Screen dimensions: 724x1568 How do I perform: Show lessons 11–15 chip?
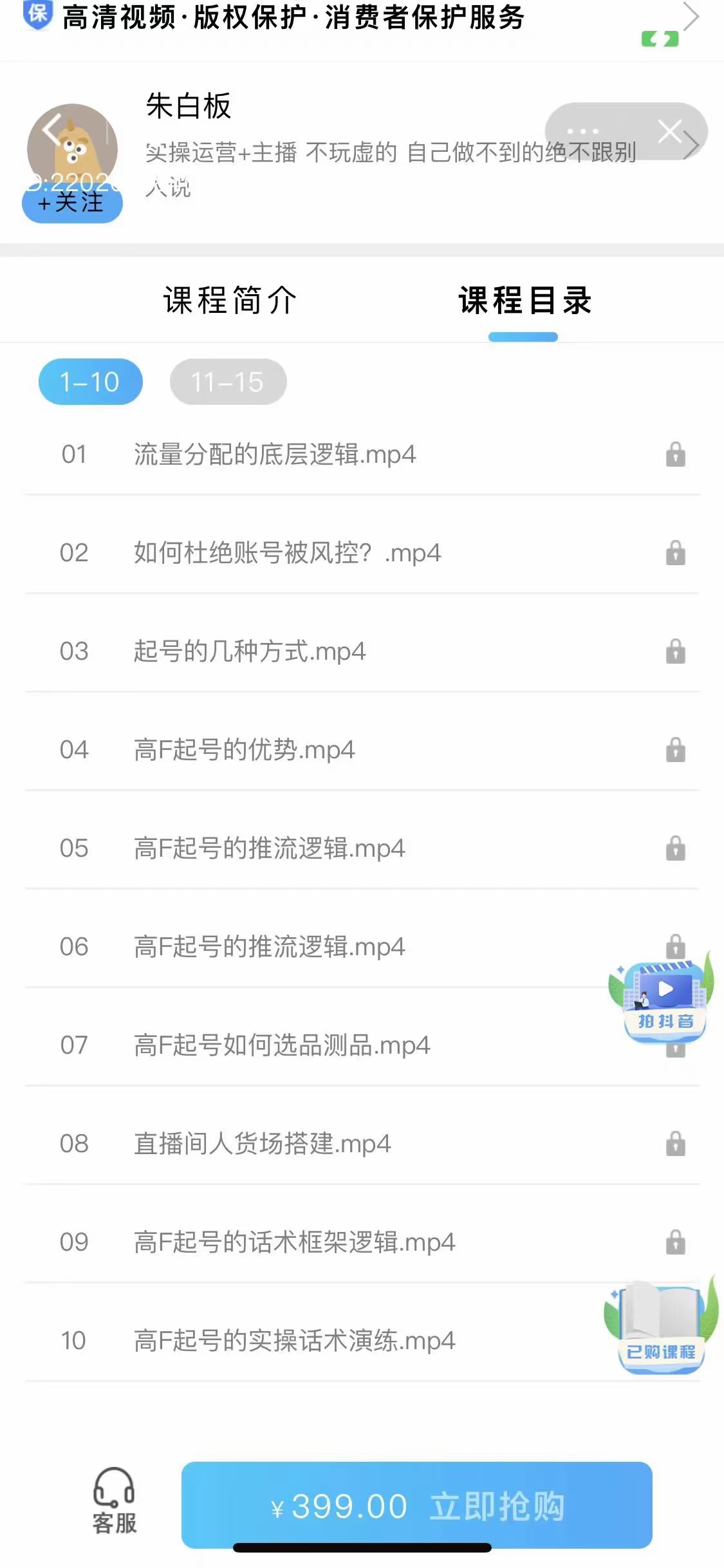point(228,382)
